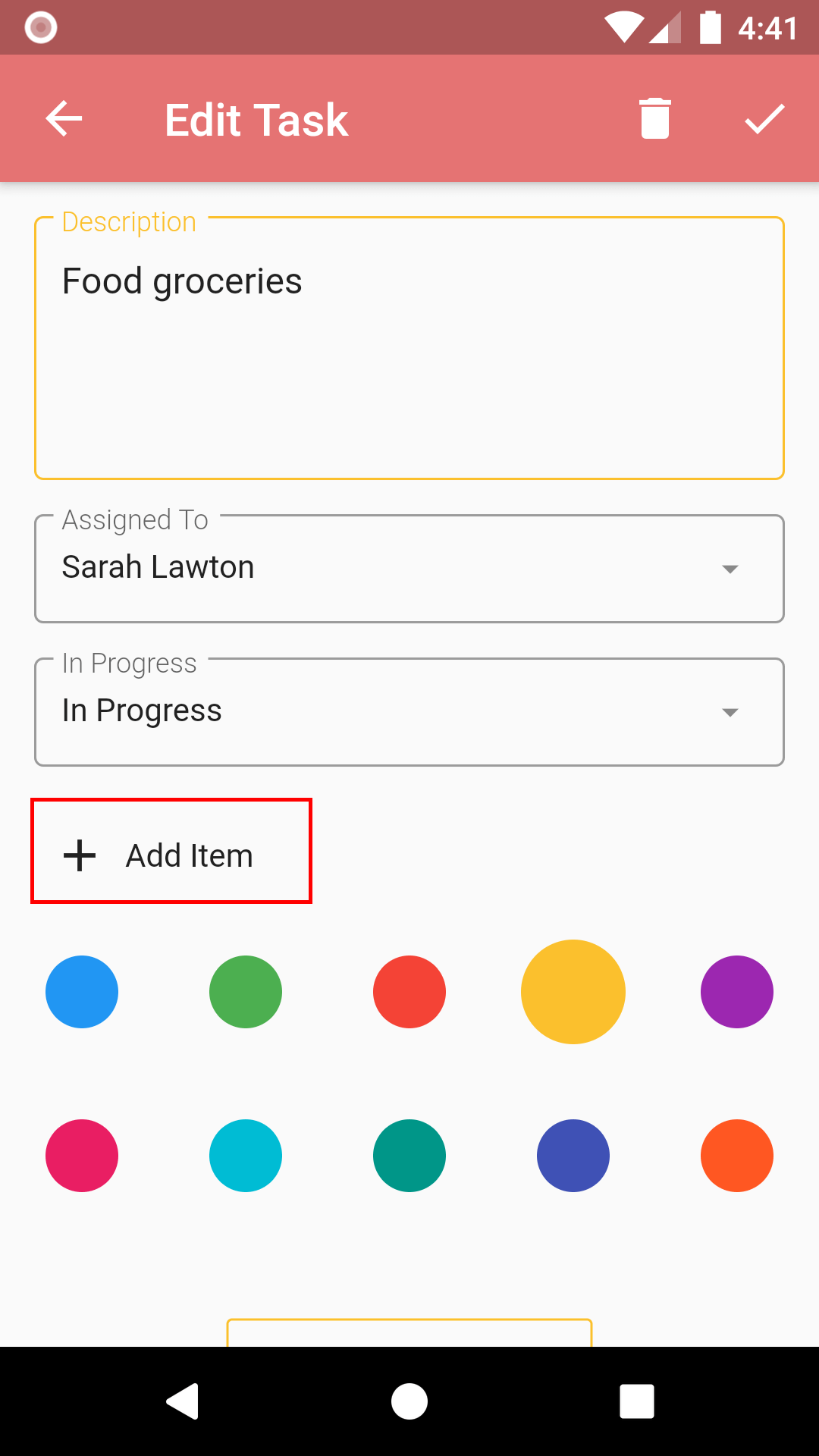
Task: Pick the pink color swatch
Action: point(82,1156)
